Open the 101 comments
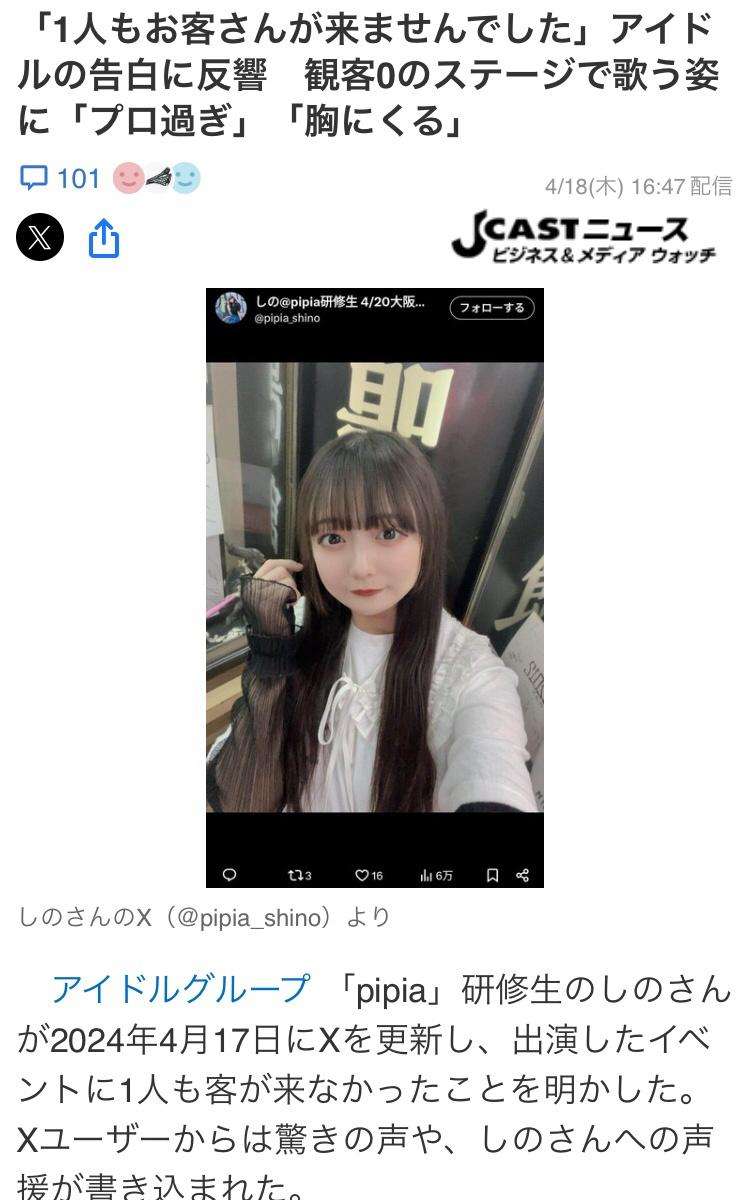 click(x=60, y=179)
